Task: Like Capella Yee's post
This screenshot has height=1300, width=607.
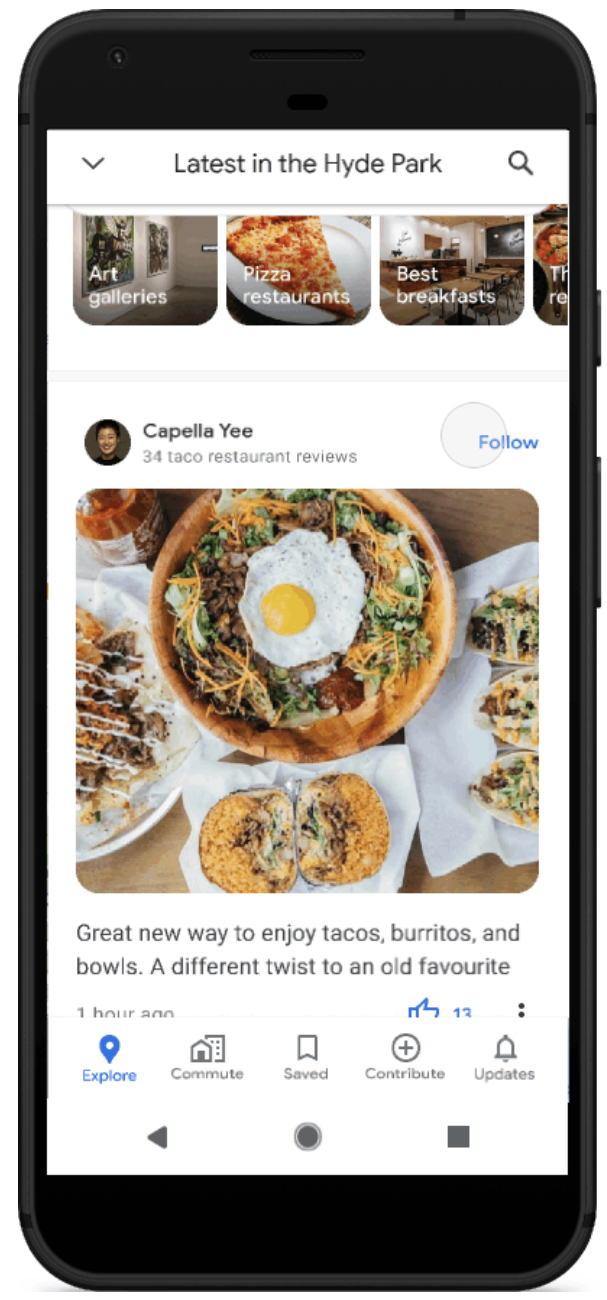Action: click(x=424, y=1008)
